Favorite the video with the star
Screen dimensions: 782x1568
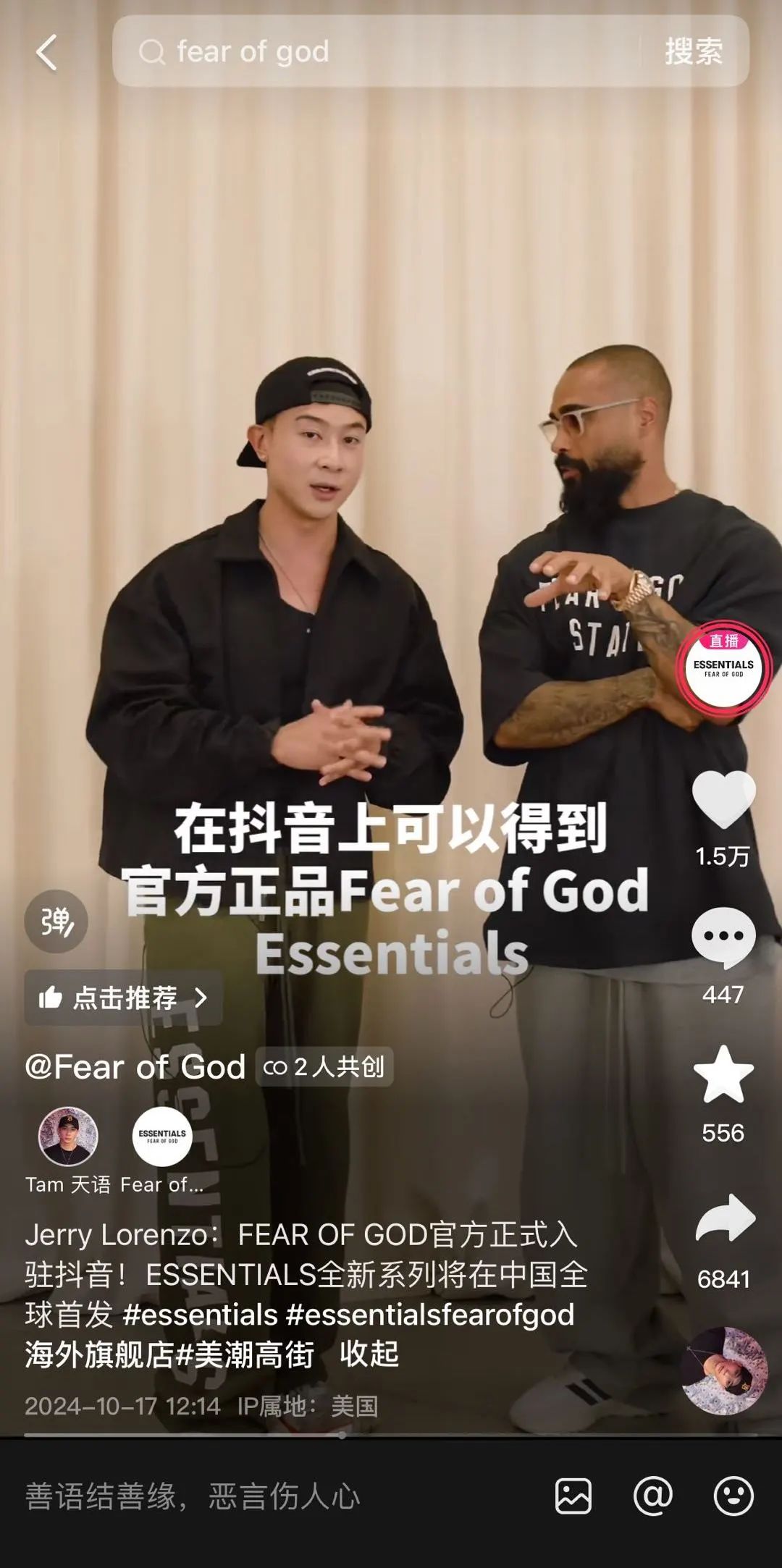coord(723,1076)
